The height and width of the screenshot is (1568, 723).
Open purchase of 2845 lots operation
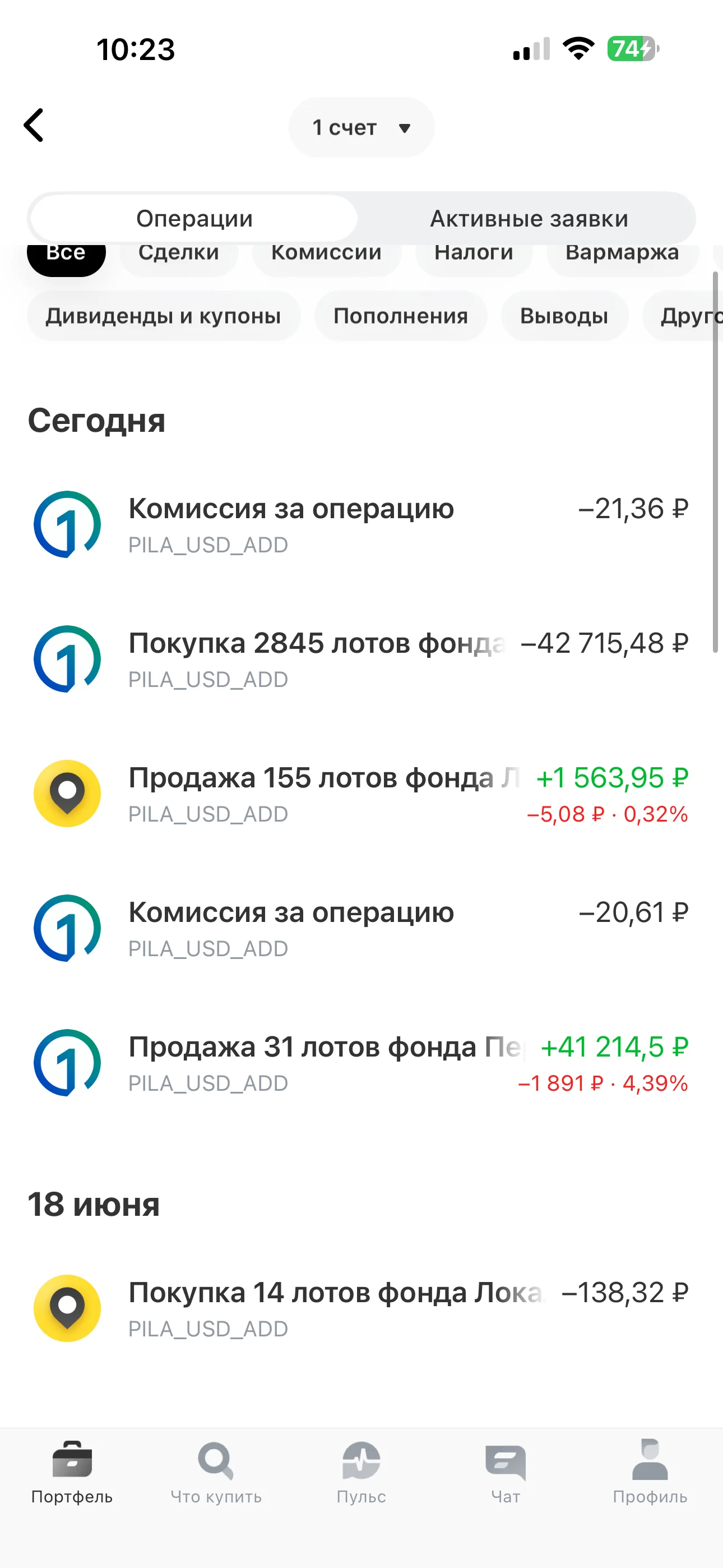(361, 659)
